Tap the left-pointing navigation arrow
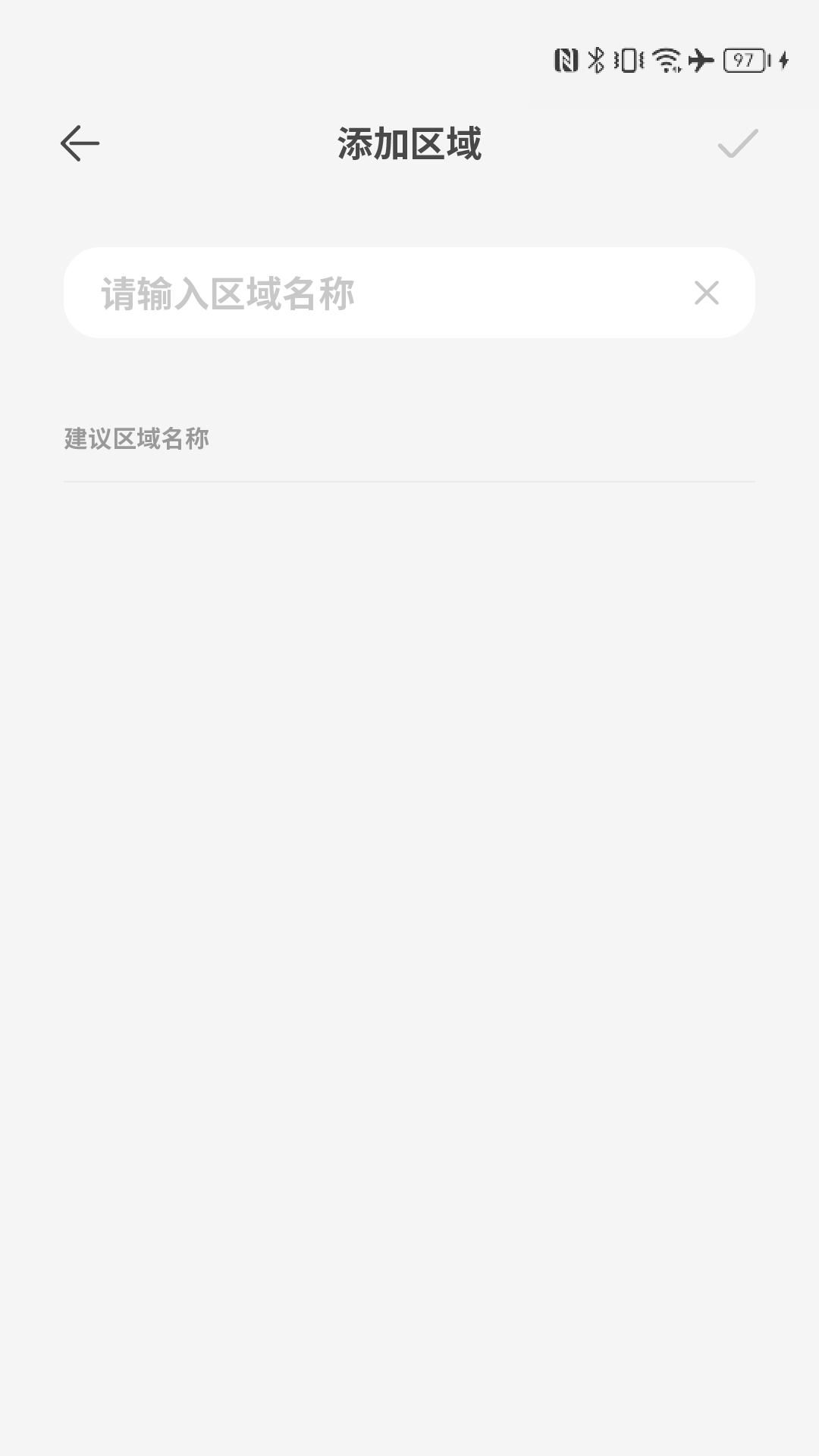This screenshot has height=1456, width=819. tap(80, 143)
